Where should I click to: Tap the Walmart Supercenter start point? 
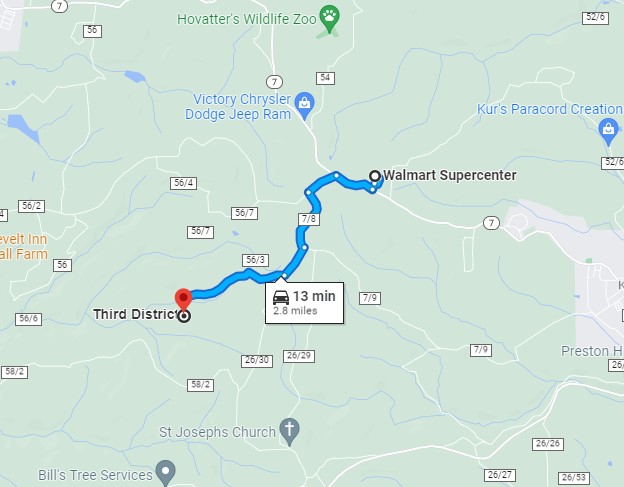tap(375, 176)
